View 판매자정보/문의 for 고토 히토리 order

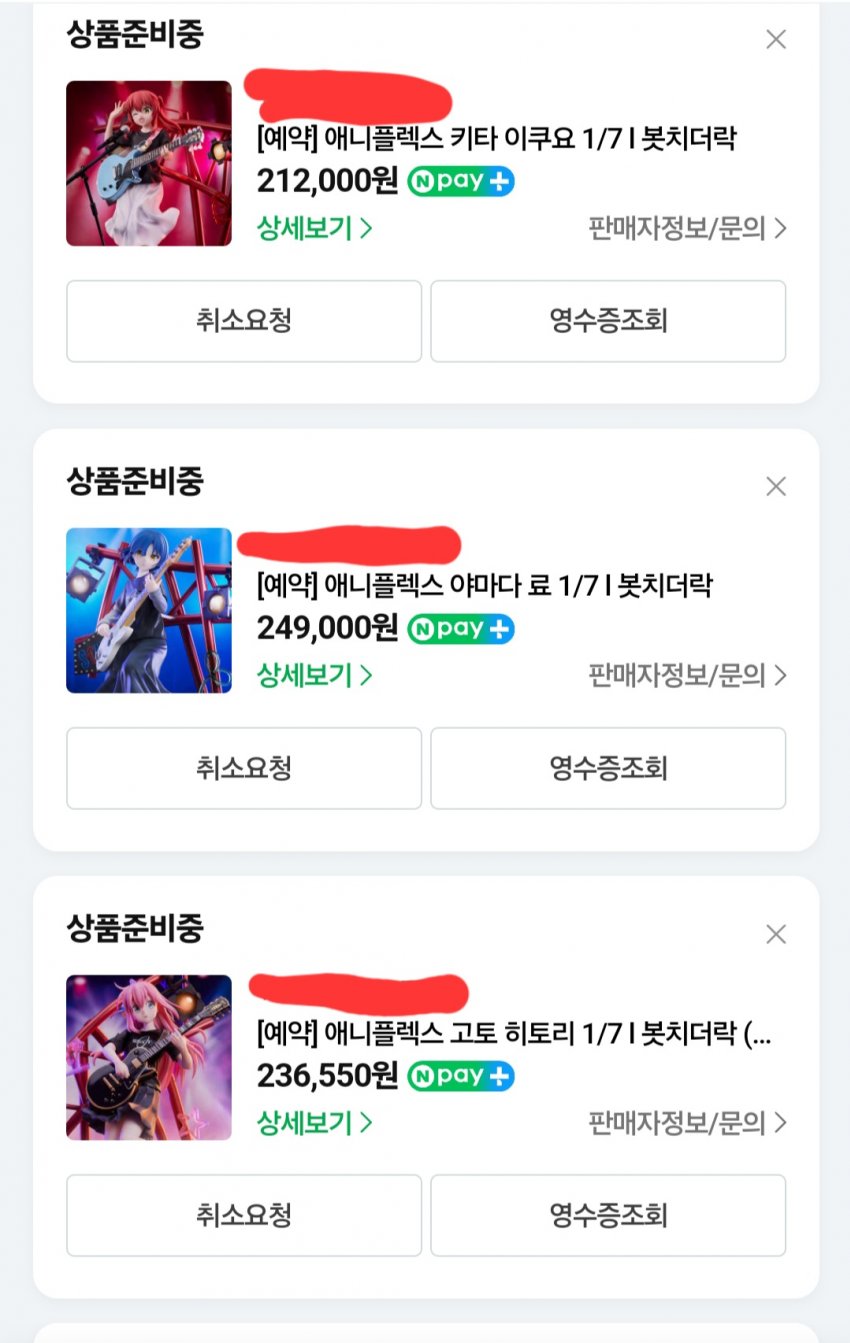(x=687, y=1123)
